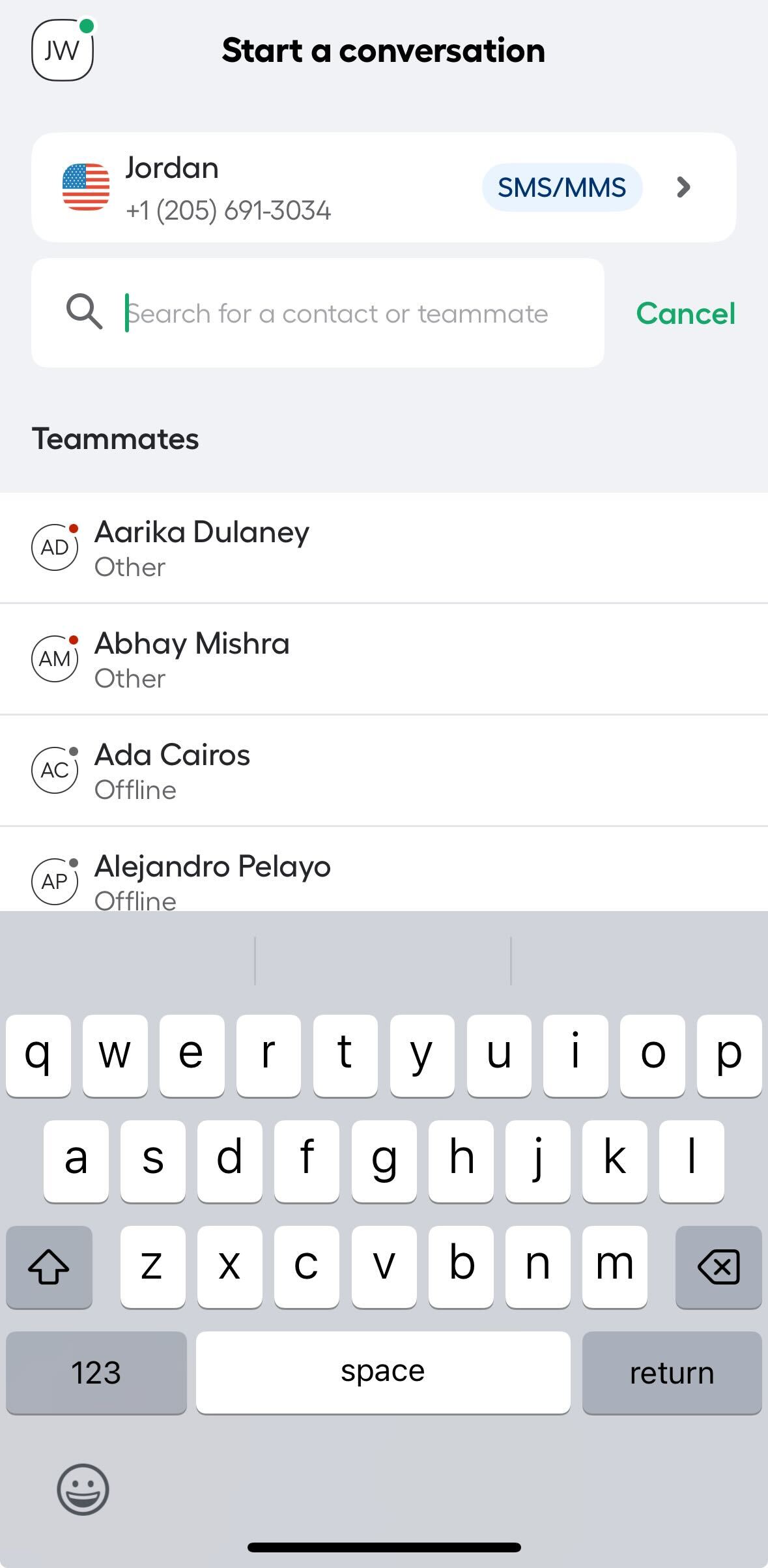This screenshot has height=1568, width=768.
Task: Tap the backspace key
Action: 718,1267
